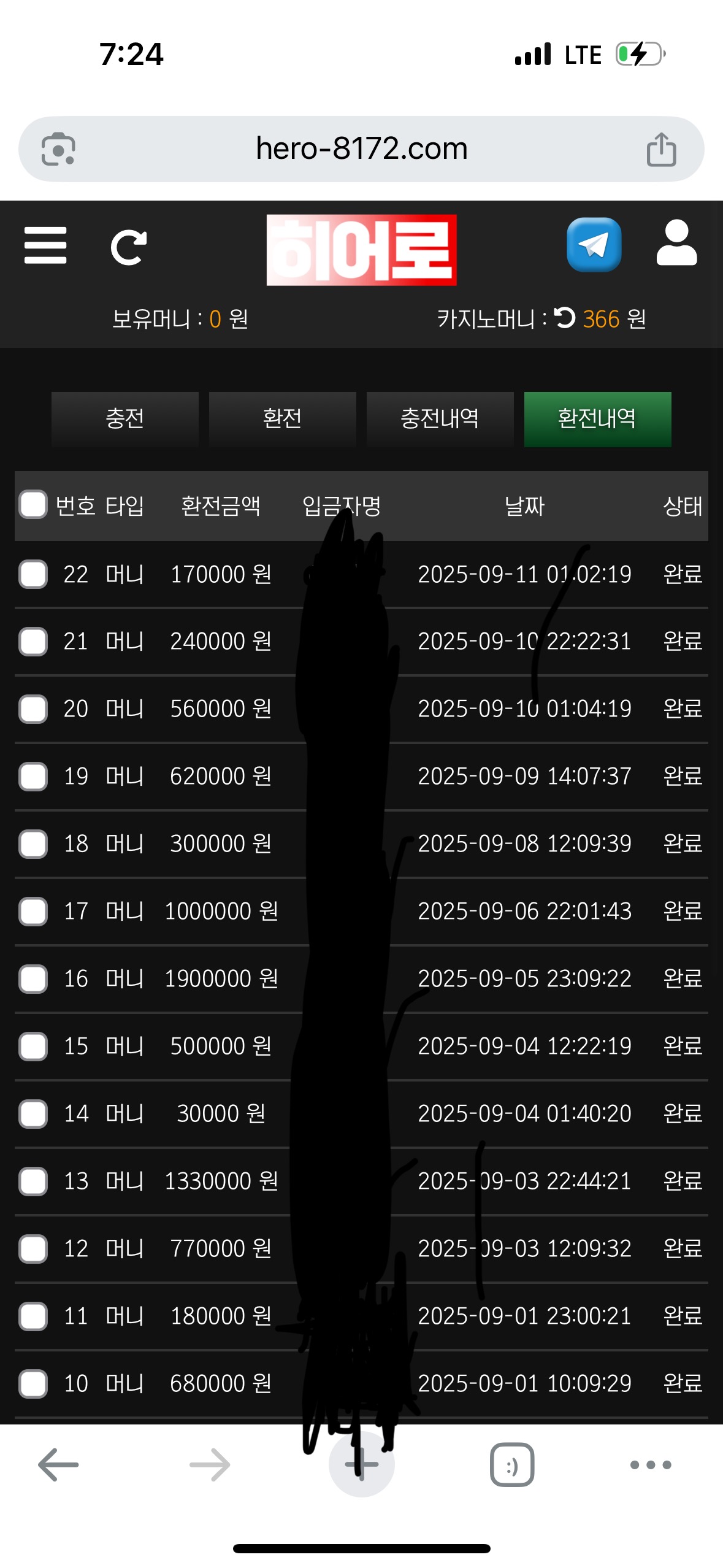Refresh the 카지노머니 balance
723x1568 pixels.
coord(565,318)
